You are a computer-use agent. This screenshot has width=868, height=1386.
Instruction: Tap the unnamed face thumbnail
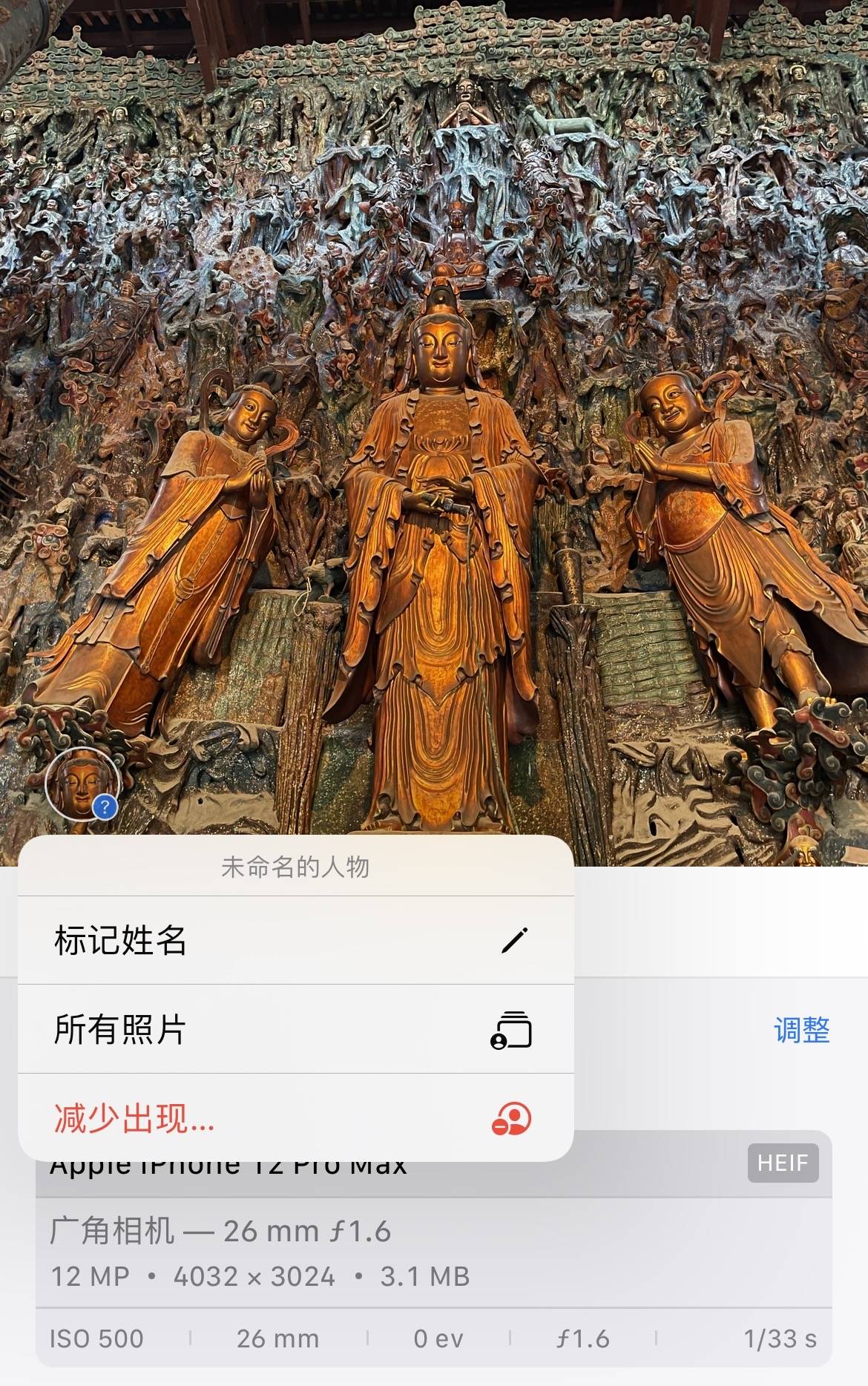82,784
